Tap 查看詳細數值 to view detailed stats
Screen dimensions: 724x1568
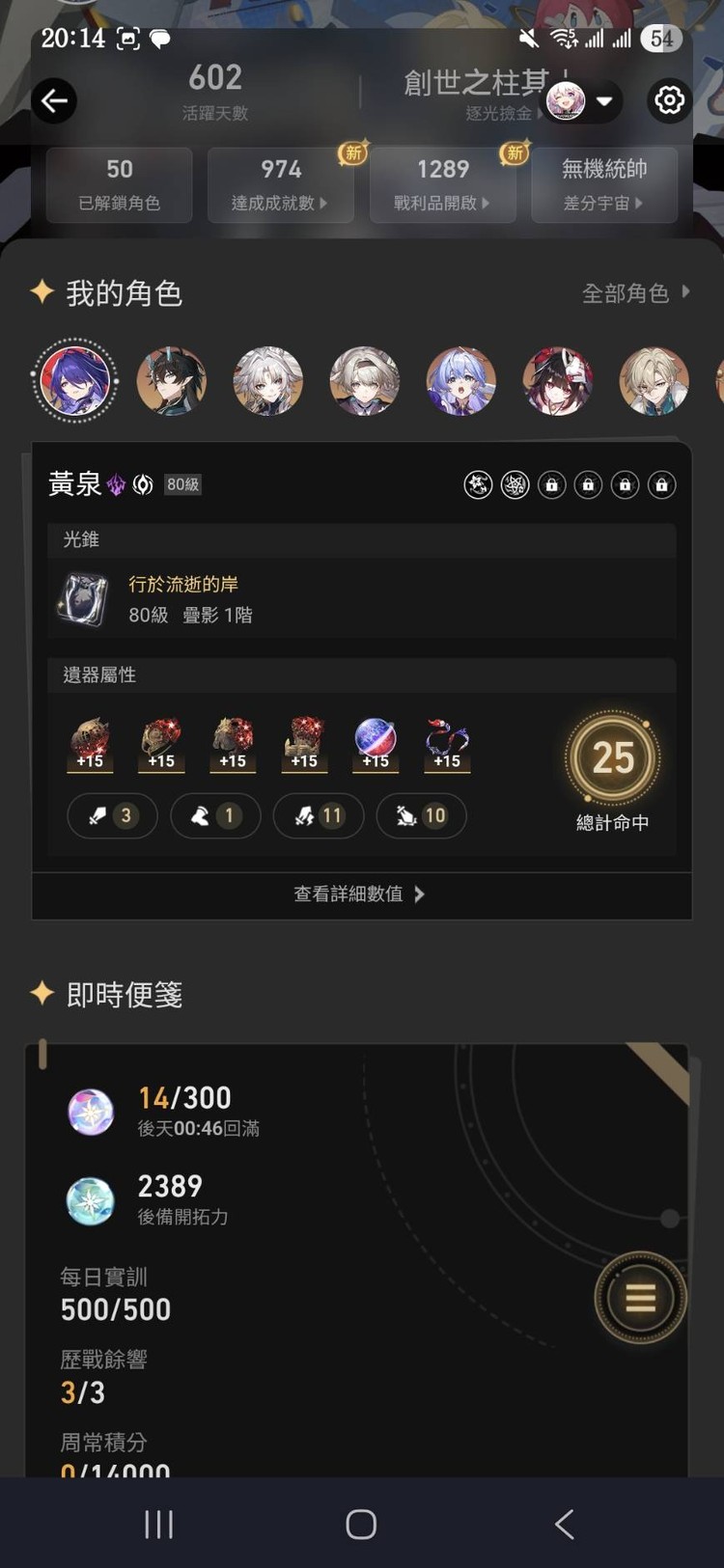360,894
